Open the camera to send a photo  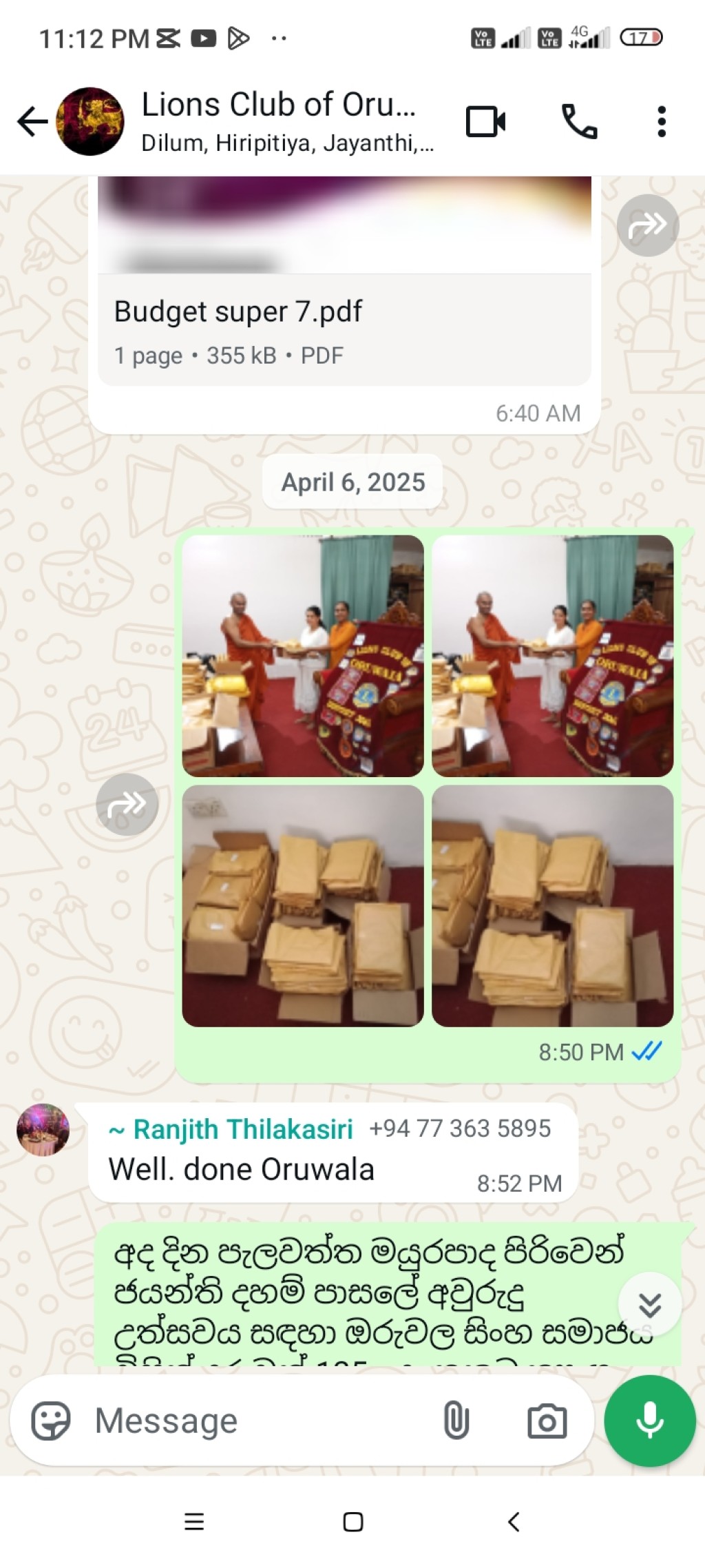547,1421
